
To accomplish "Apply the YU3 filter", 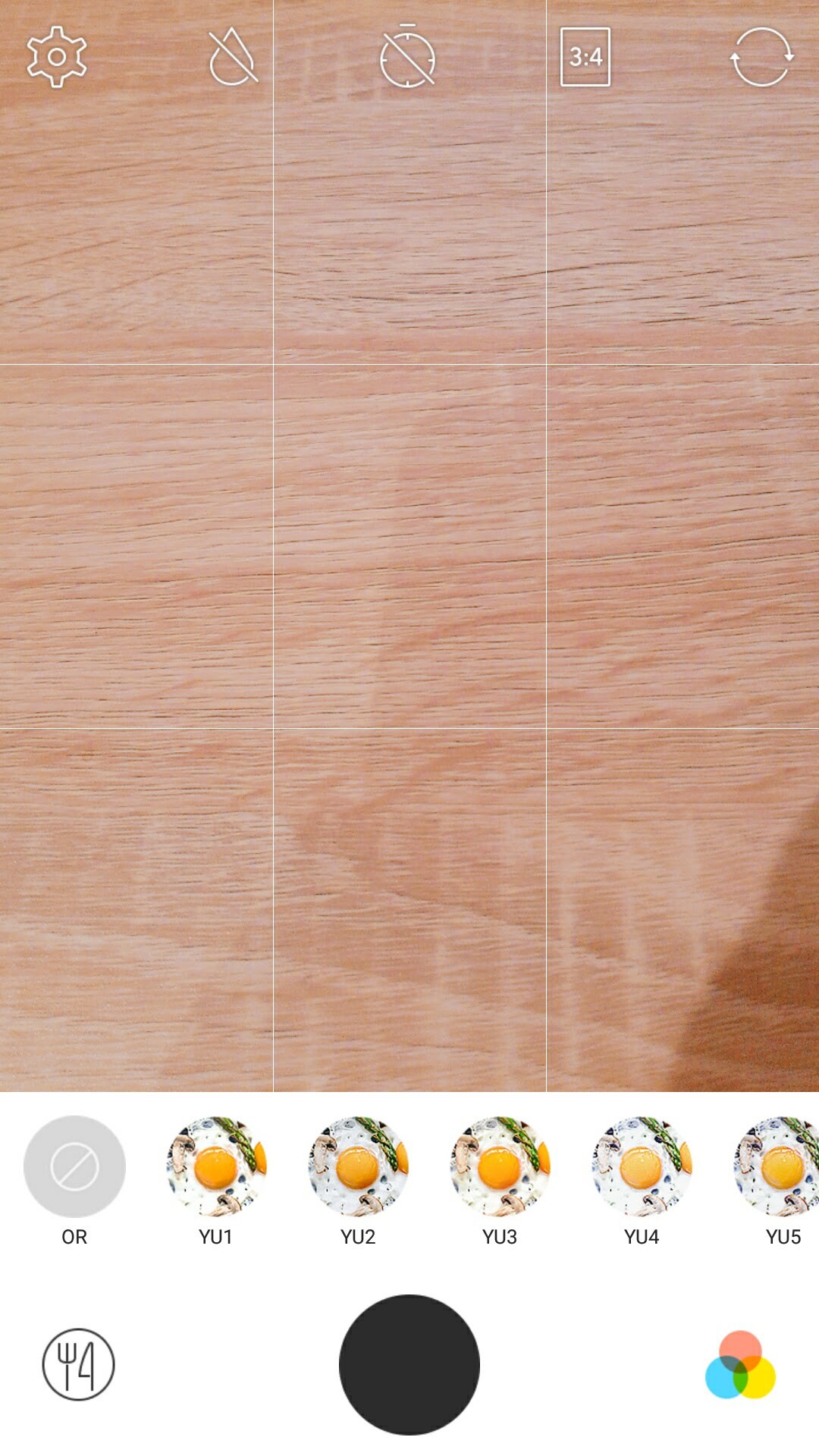I will [500, 1166].
